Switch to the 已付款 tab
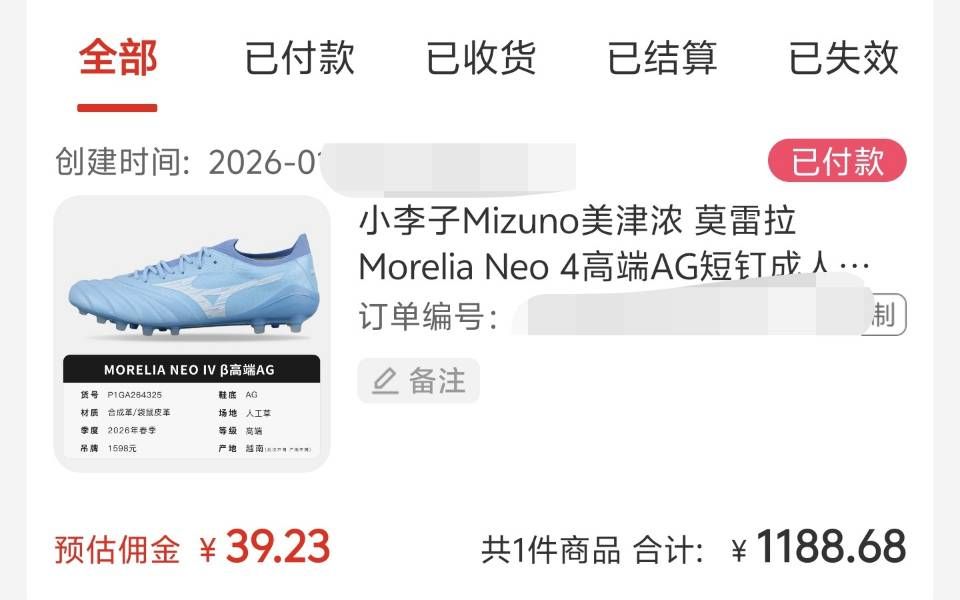 [x=300, y=58]
